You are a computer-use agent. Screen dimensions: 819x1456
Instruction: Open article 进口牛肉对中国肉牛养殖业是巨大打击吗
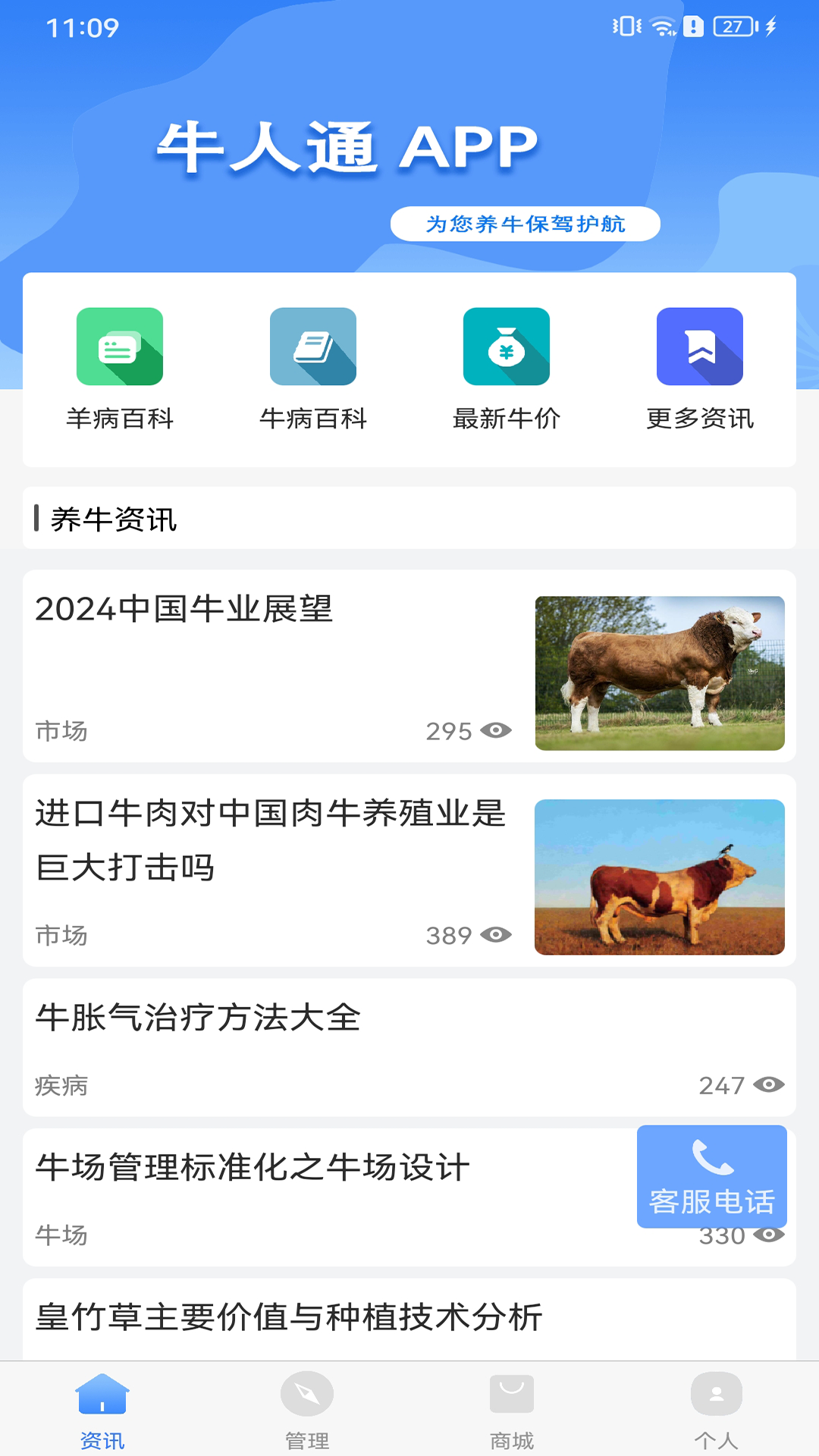click(270, 840)
